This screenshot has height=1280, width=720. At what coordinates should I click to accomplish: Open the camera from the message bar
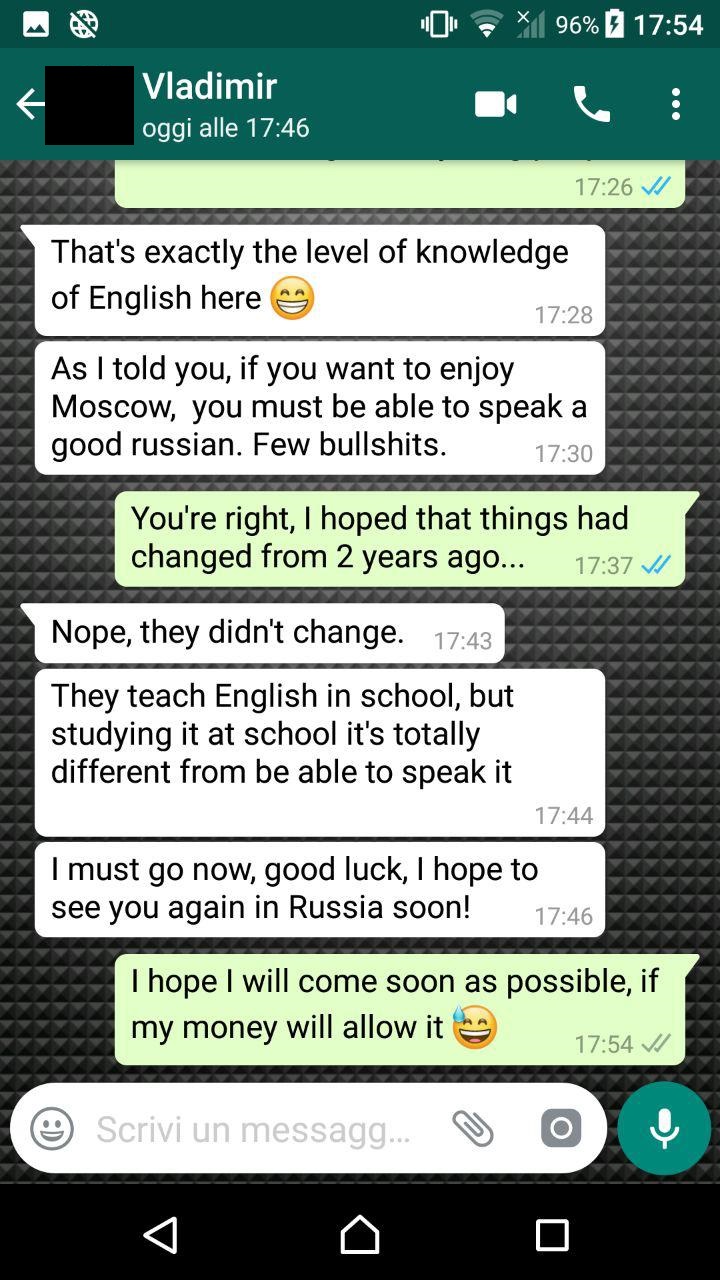click(561, 1129)
